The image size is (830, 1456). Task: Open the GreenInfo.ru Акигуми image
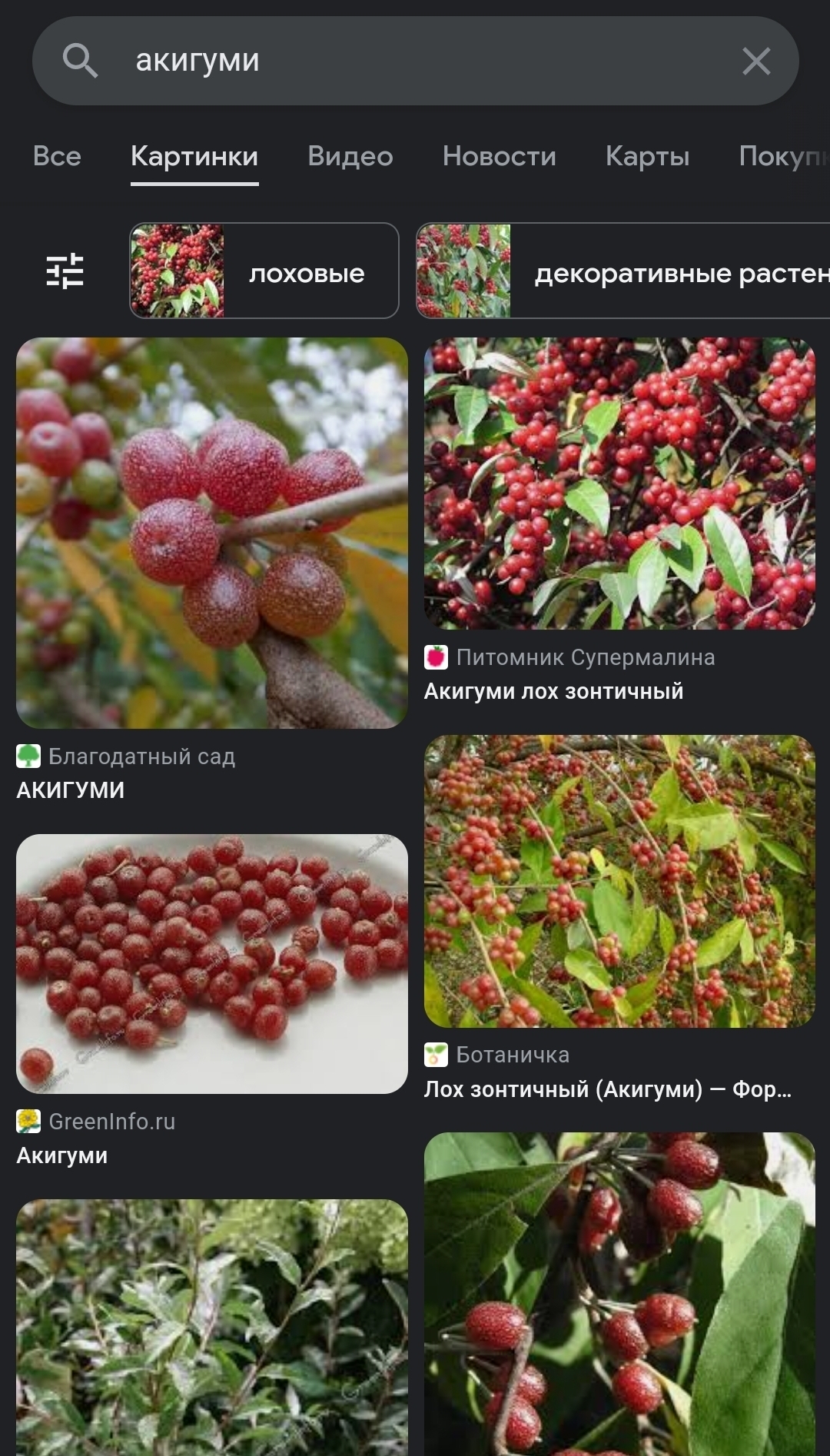point(212,963)
